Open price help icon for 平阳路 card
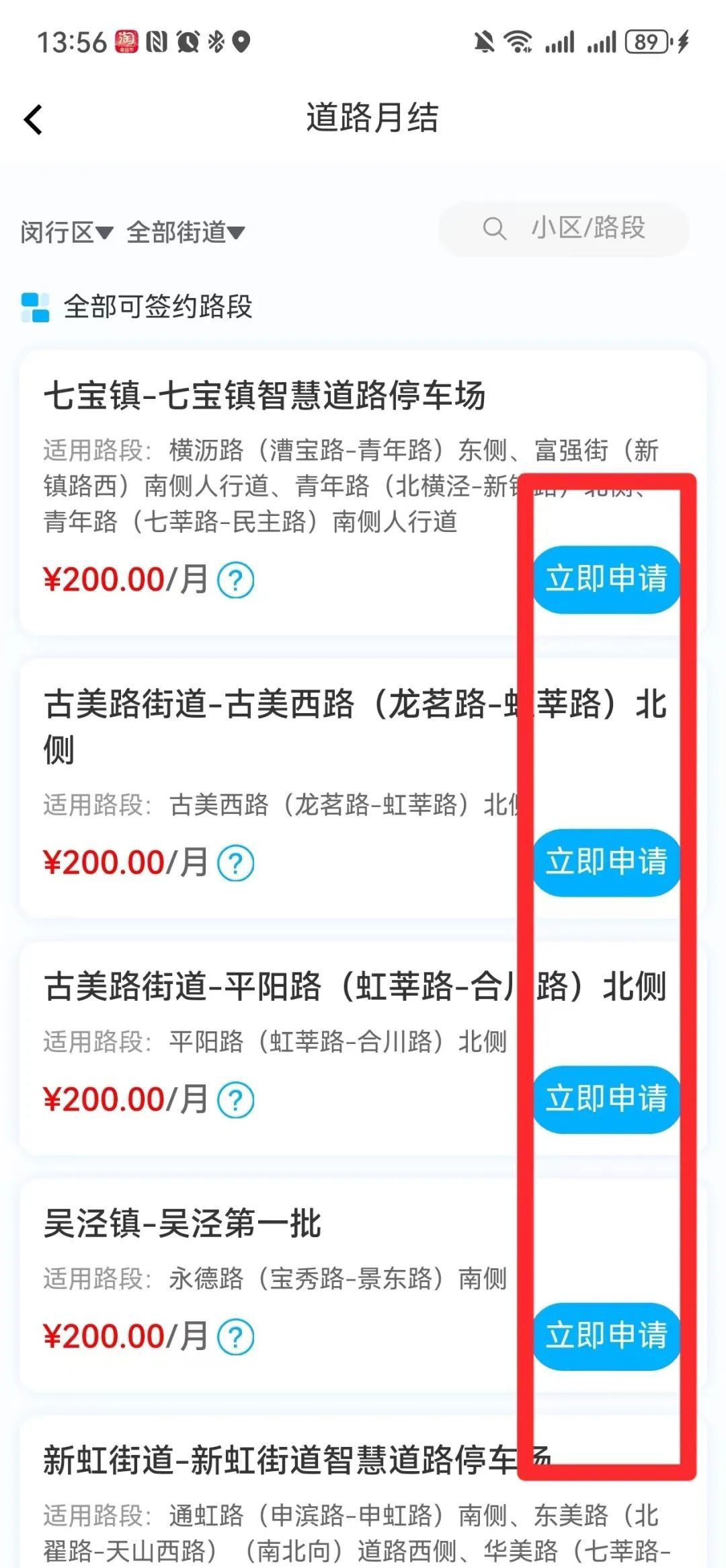 (x=236, y=1100)
